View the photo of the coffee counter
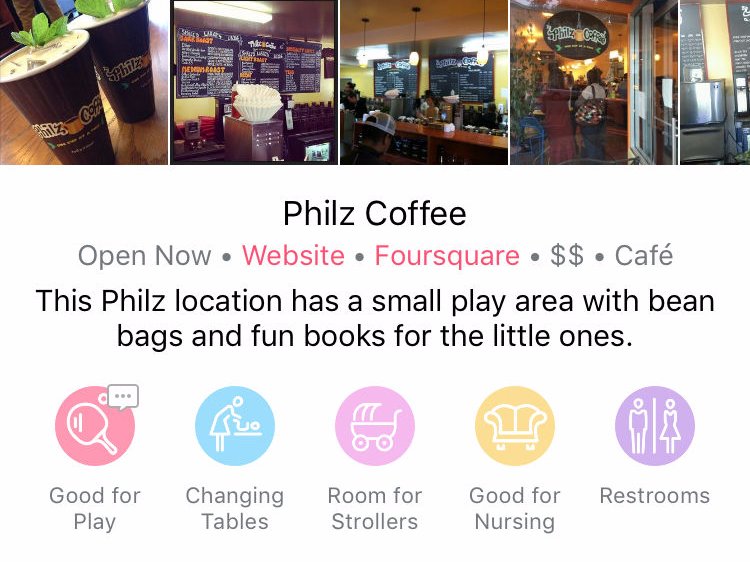The height and width of the screenshot is (562, 750). click(424, 82)
